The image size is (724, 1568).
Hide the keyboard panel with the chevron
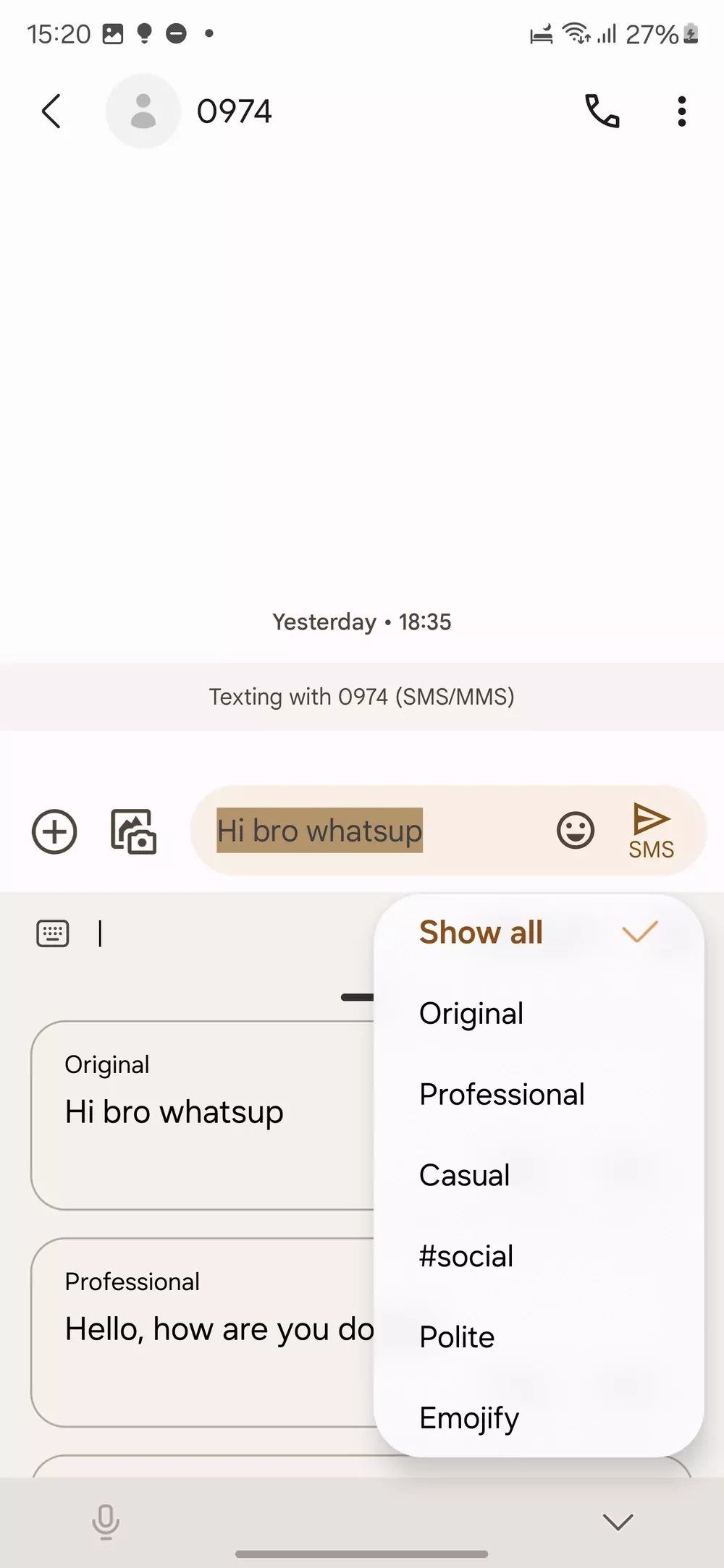click(618, 1522)
